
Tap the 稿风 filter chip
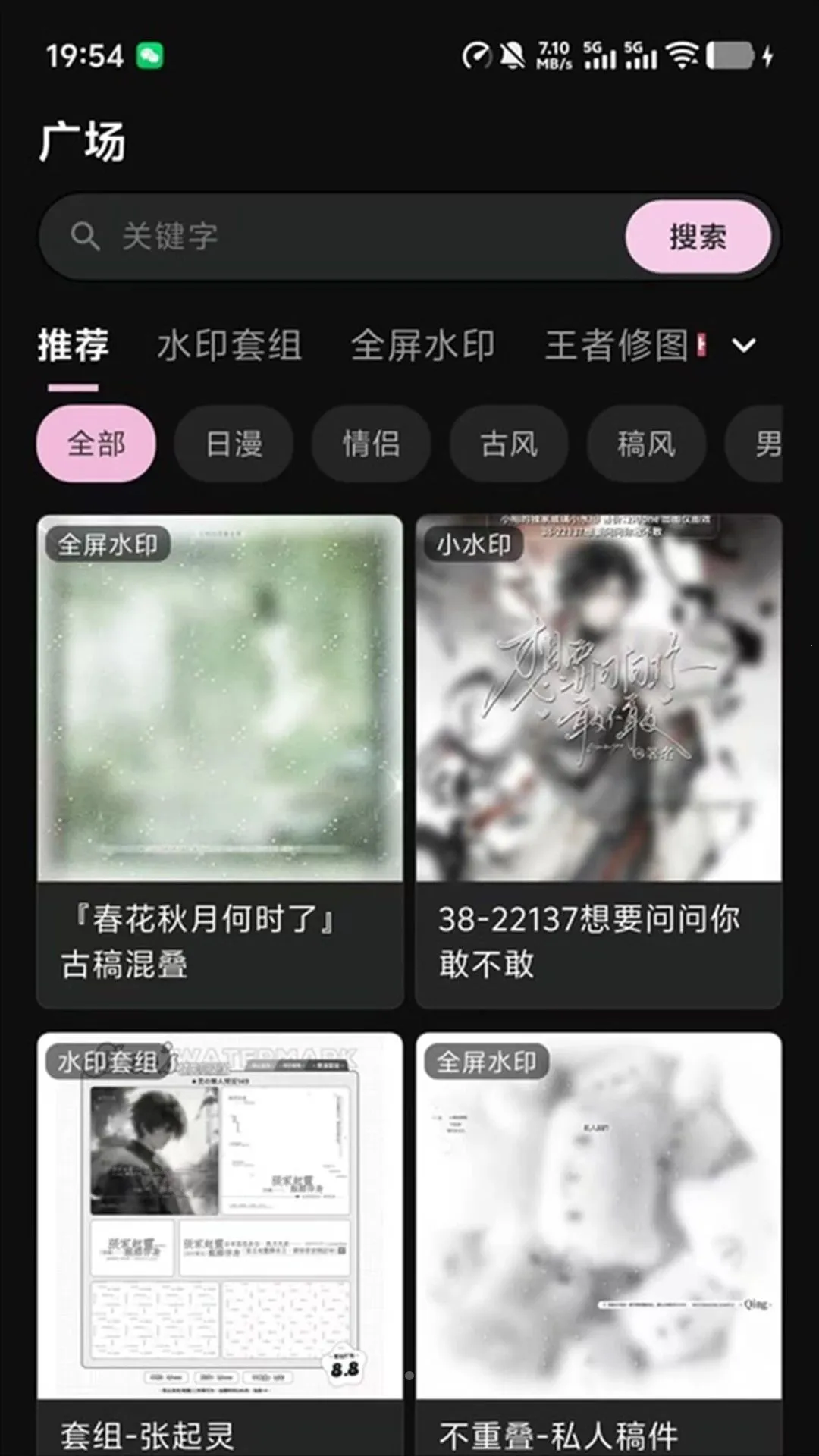(x=647, y=444)
